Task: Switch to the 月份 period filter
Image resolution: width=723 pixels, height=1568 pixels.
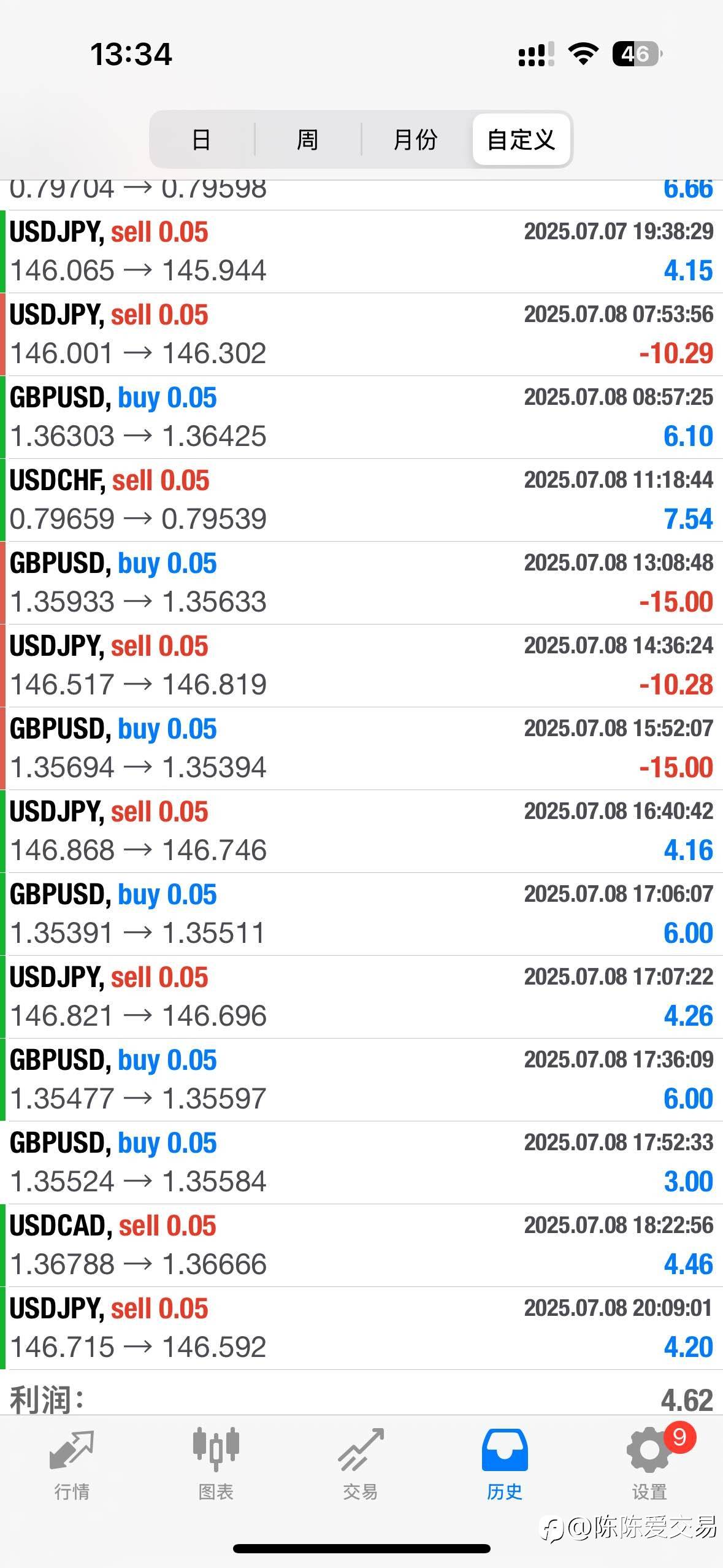Action: click(415, 139)
